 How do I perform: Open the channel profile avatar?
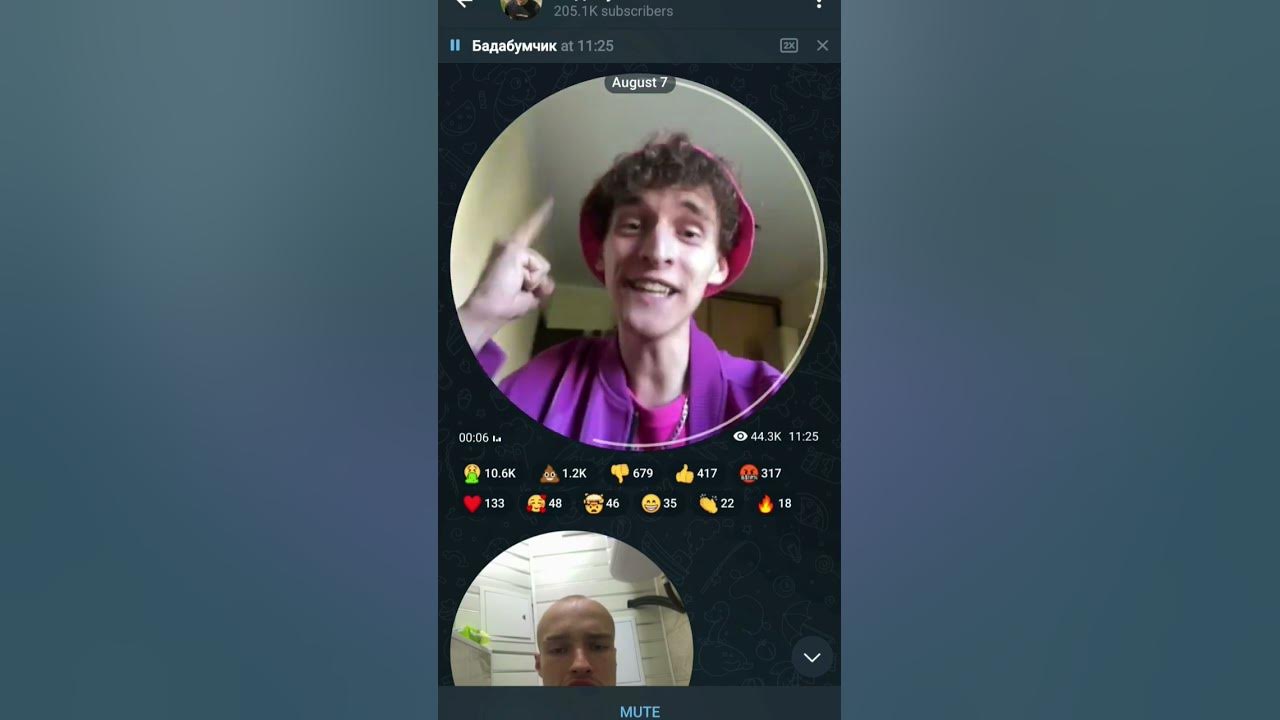coord(521,8)
